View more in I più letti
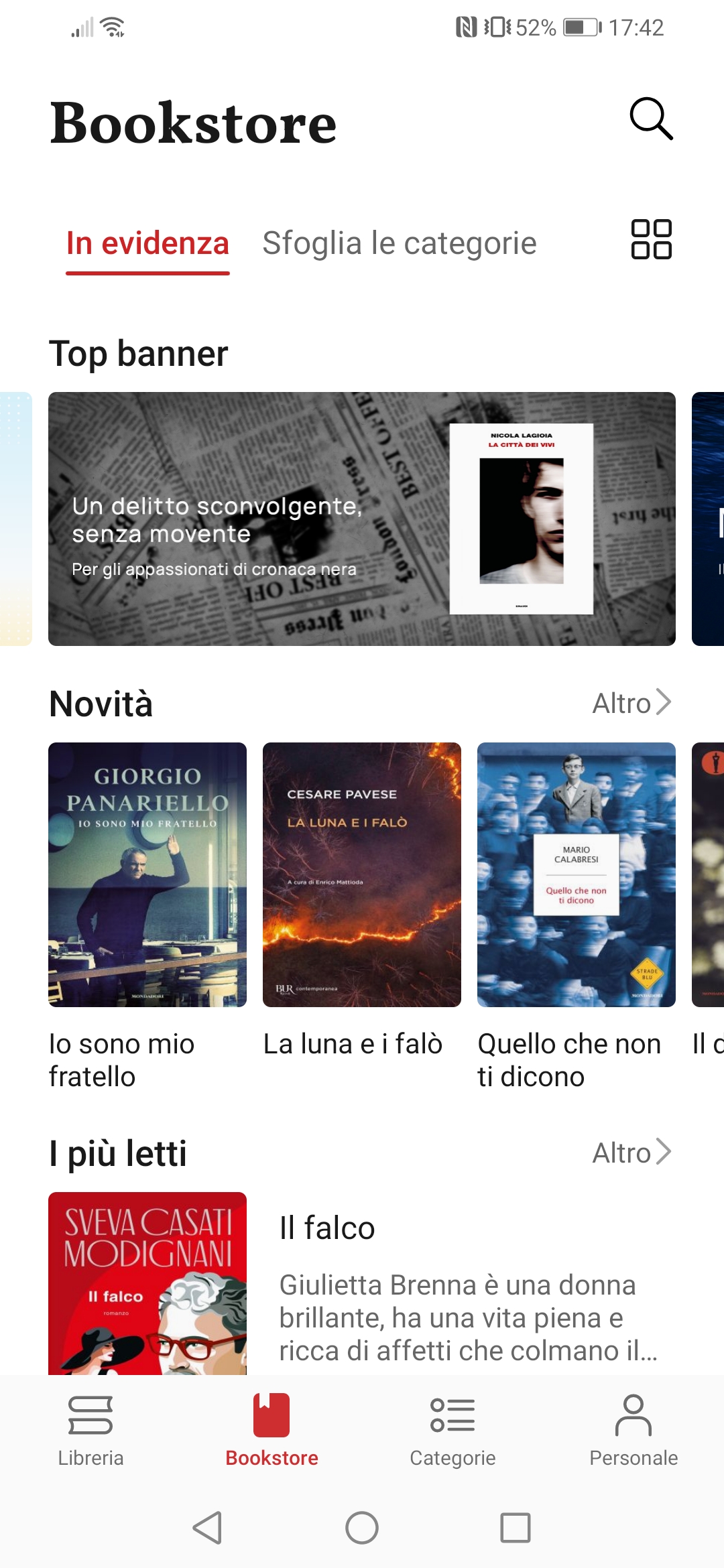This screenshot has width=724, height=1568. click(x=631, y=1153)
